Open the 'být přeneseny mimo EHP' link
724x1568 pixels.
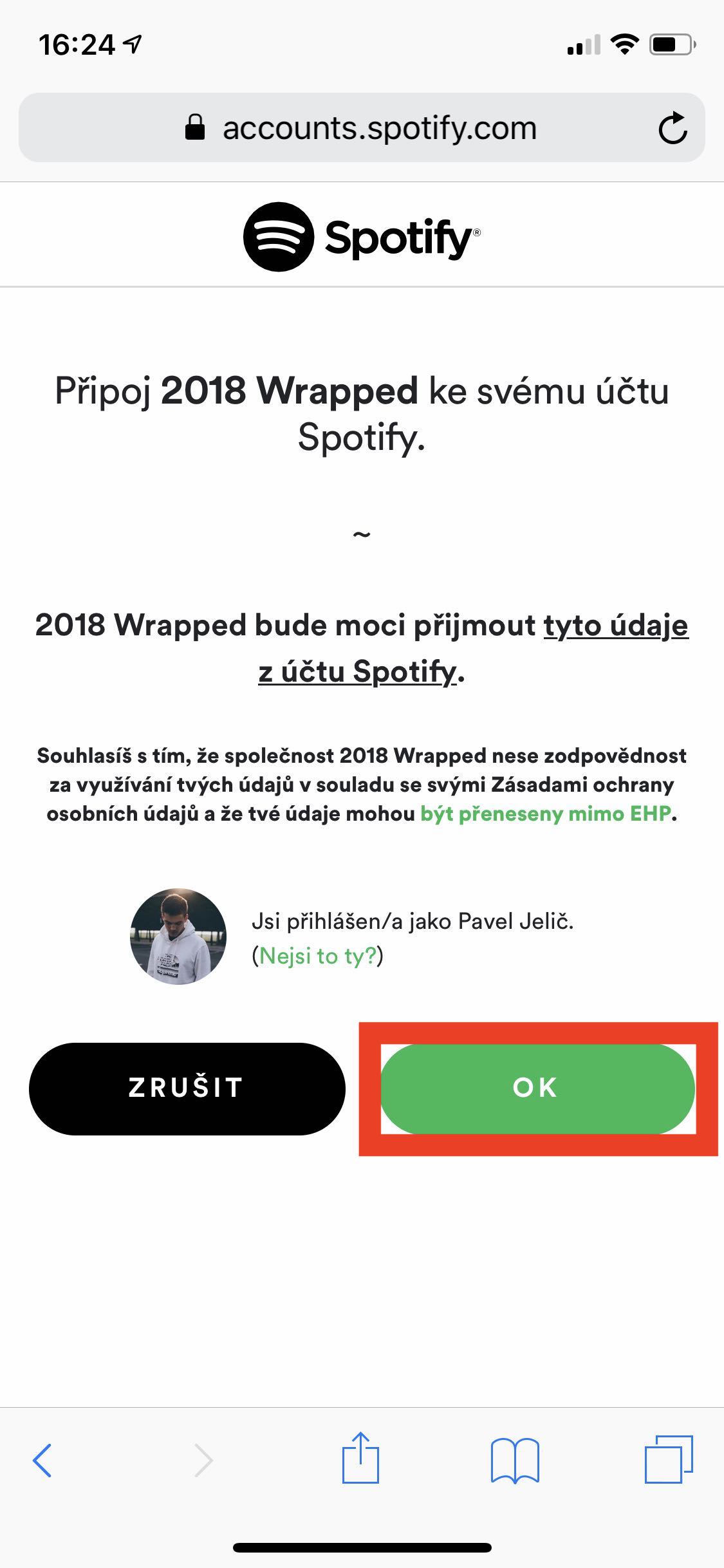click(x=546, y=814)
